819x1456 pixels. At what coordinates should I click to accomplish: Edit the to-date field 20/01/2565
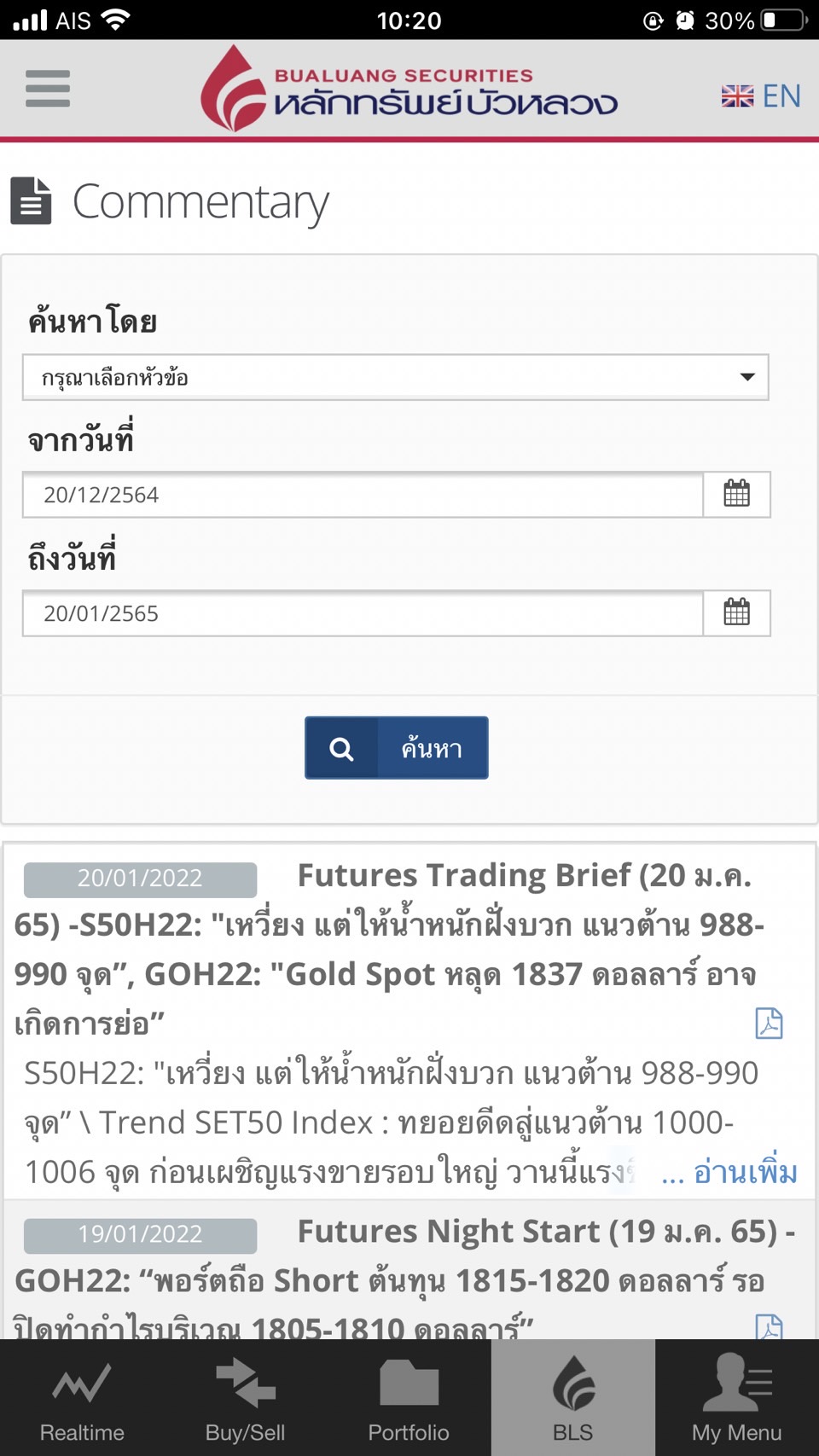[363, 613]
